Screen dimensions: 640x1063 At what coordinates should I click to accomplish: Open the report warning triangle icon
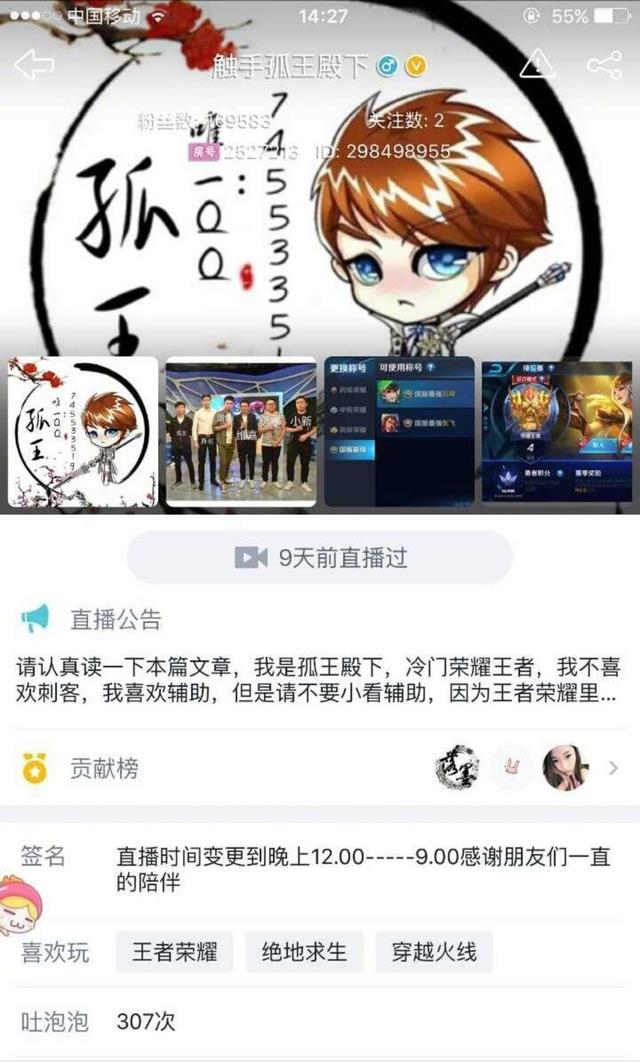coord(537,65)
